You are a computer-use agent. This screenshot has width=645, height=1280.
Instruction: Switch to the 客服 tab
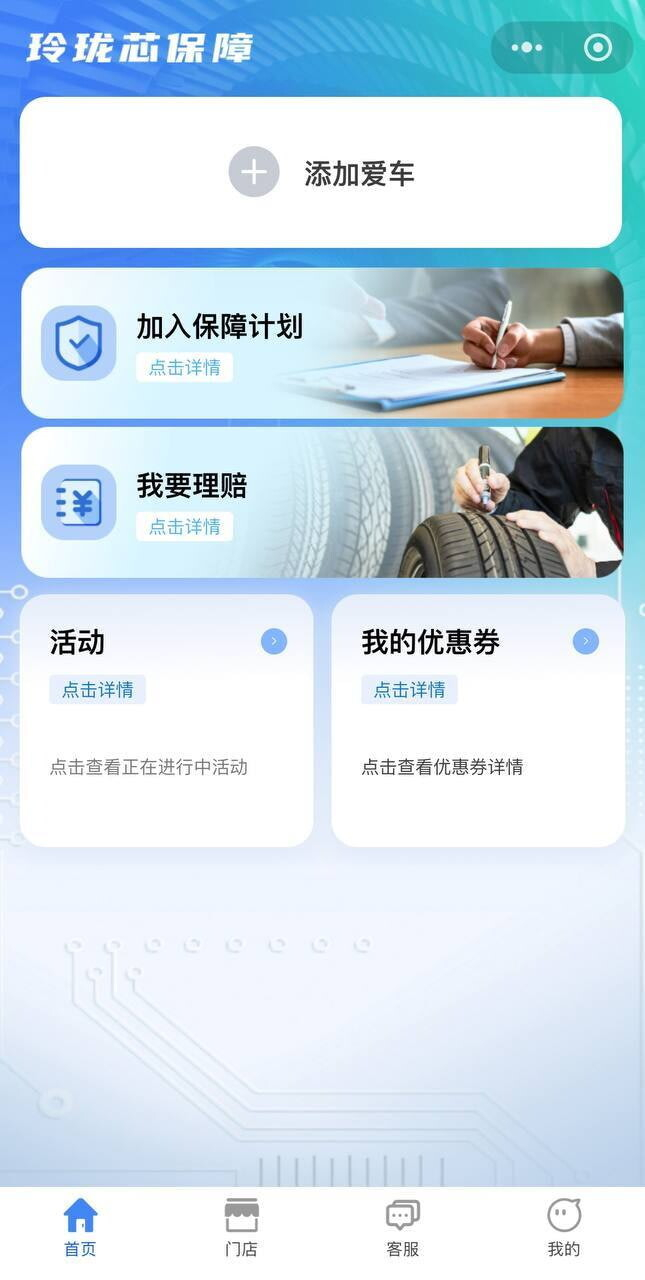402,1228
